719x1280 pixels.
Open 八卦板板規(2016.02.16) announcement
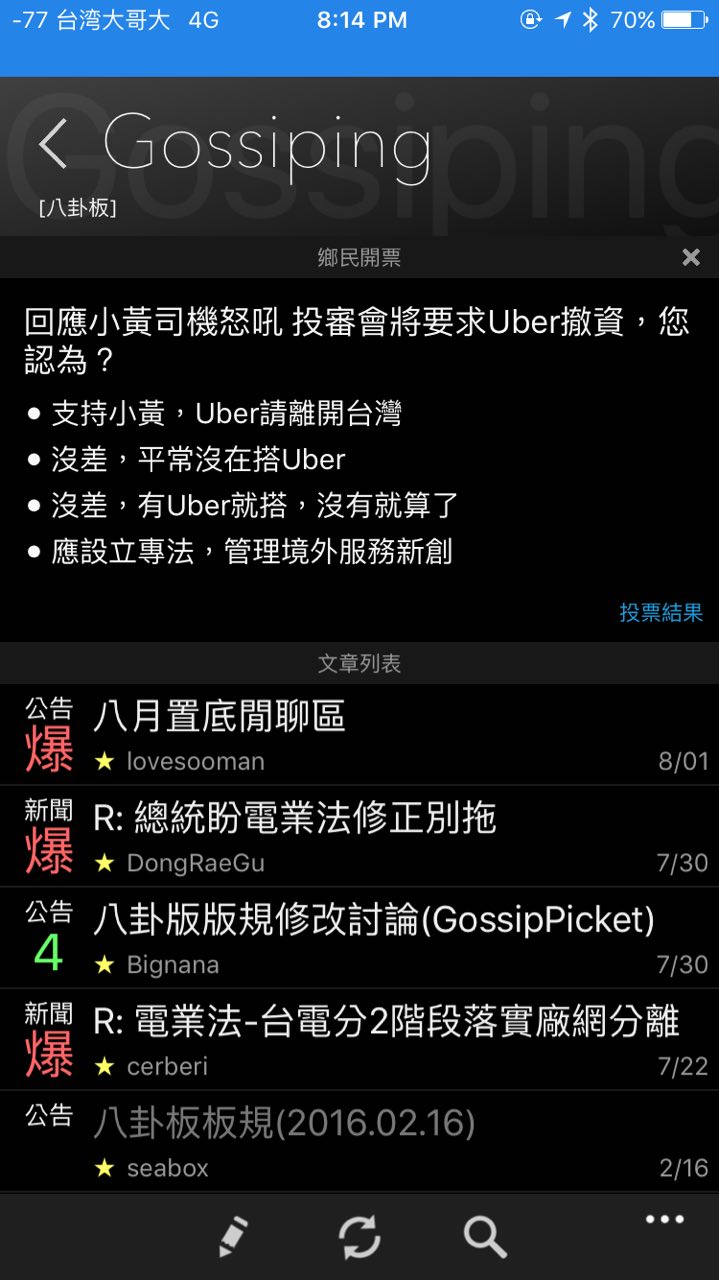(x=284, y=1124)
